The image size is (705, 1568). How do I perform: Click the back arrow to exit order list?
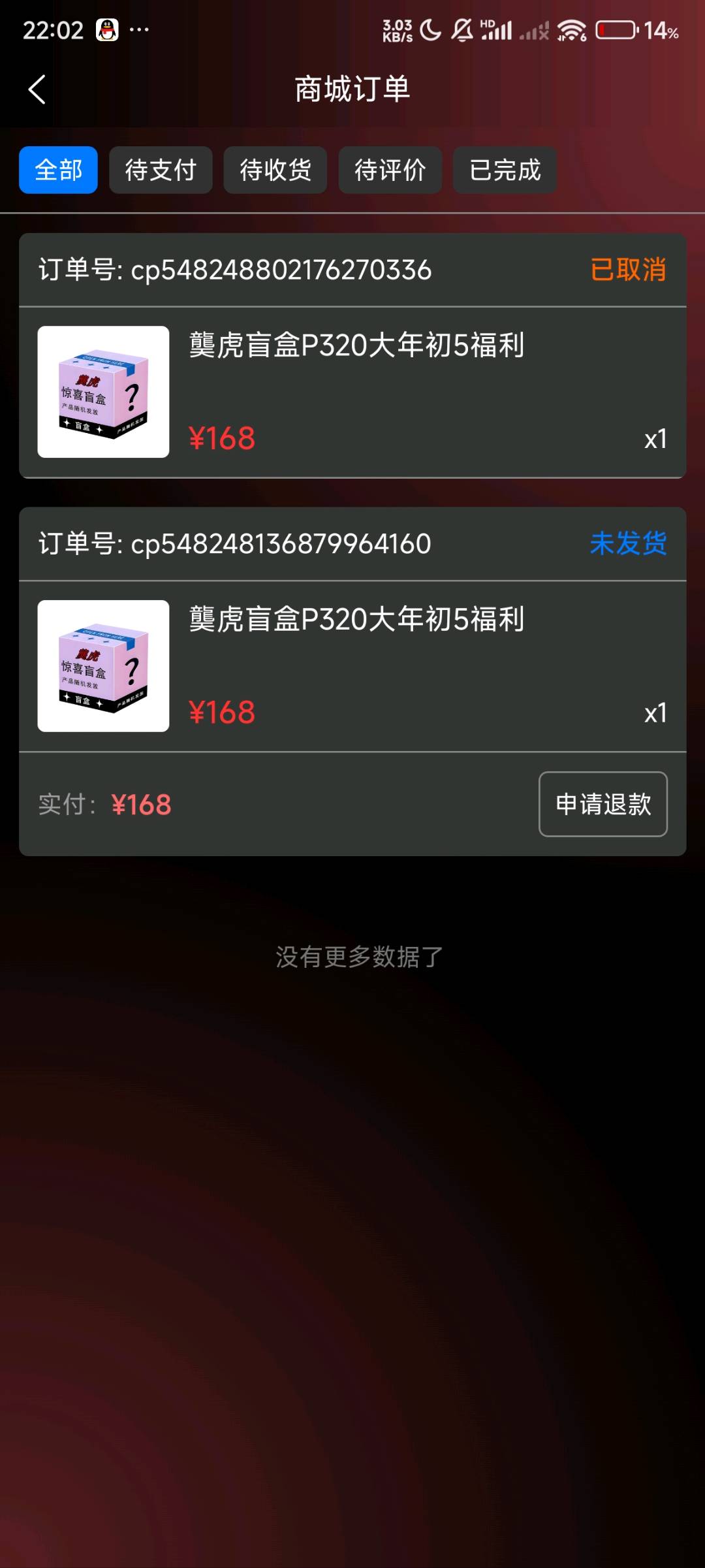36,89
